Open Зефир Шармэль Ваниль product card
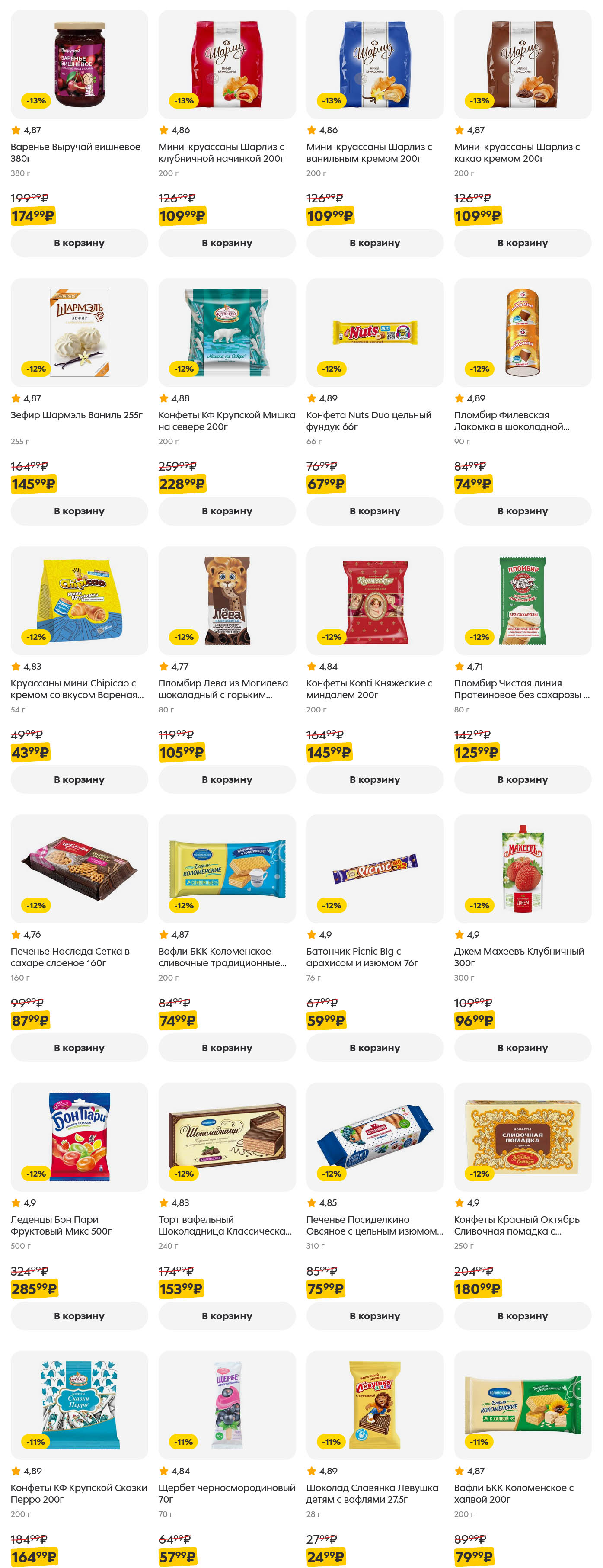Screen dimensions: 603x1568 point(77,415)
